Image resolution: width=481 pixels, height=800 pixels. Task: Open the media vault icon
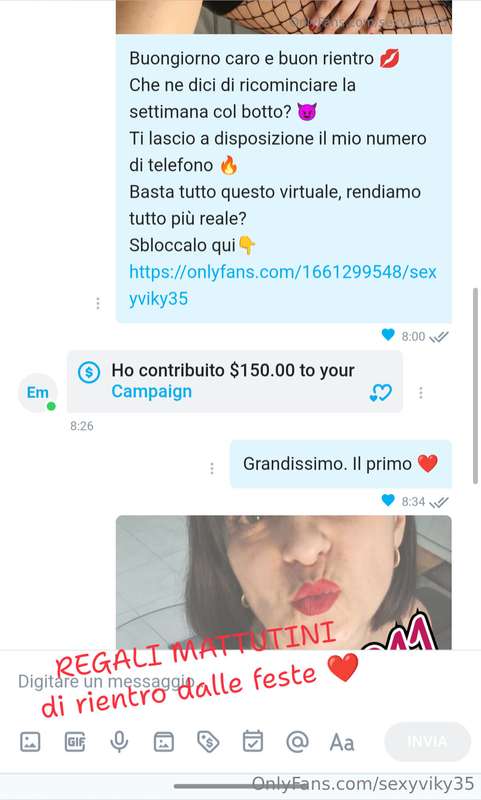point(164,741)
